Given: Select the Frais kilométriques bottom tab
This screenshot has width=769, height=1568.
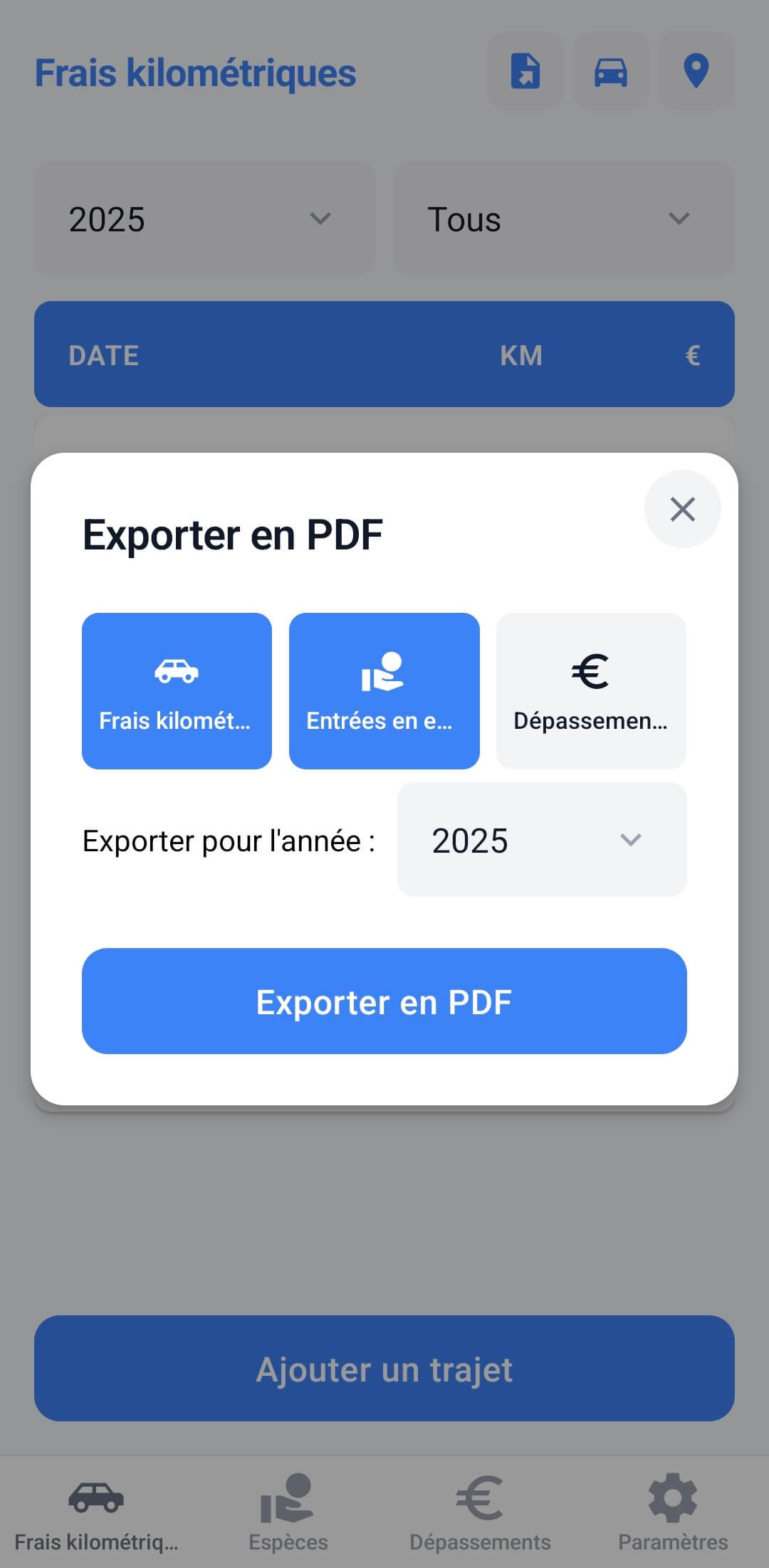Looking at the screenshot, I should tap(96, 1512).
